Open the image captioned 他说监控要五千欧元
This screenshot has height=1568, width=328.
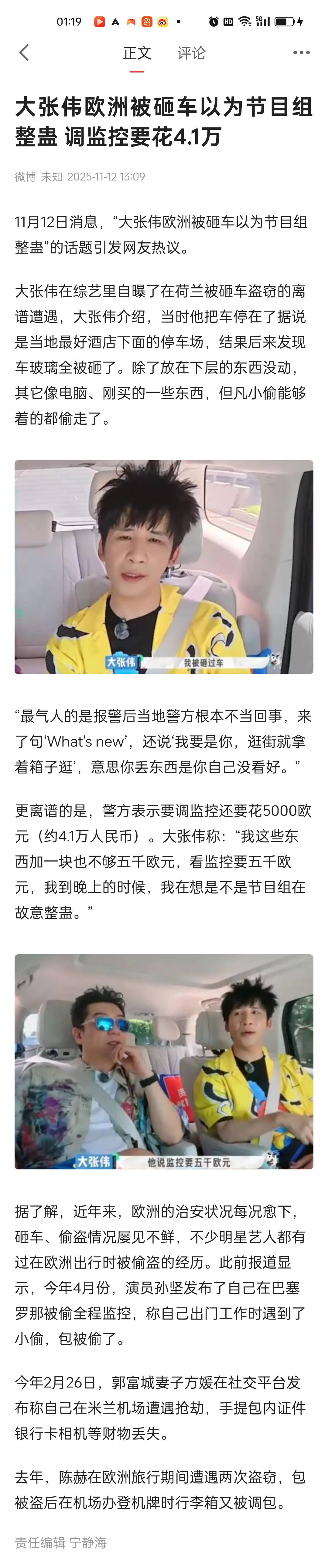pyautogui.click(x=164, y=1061)
